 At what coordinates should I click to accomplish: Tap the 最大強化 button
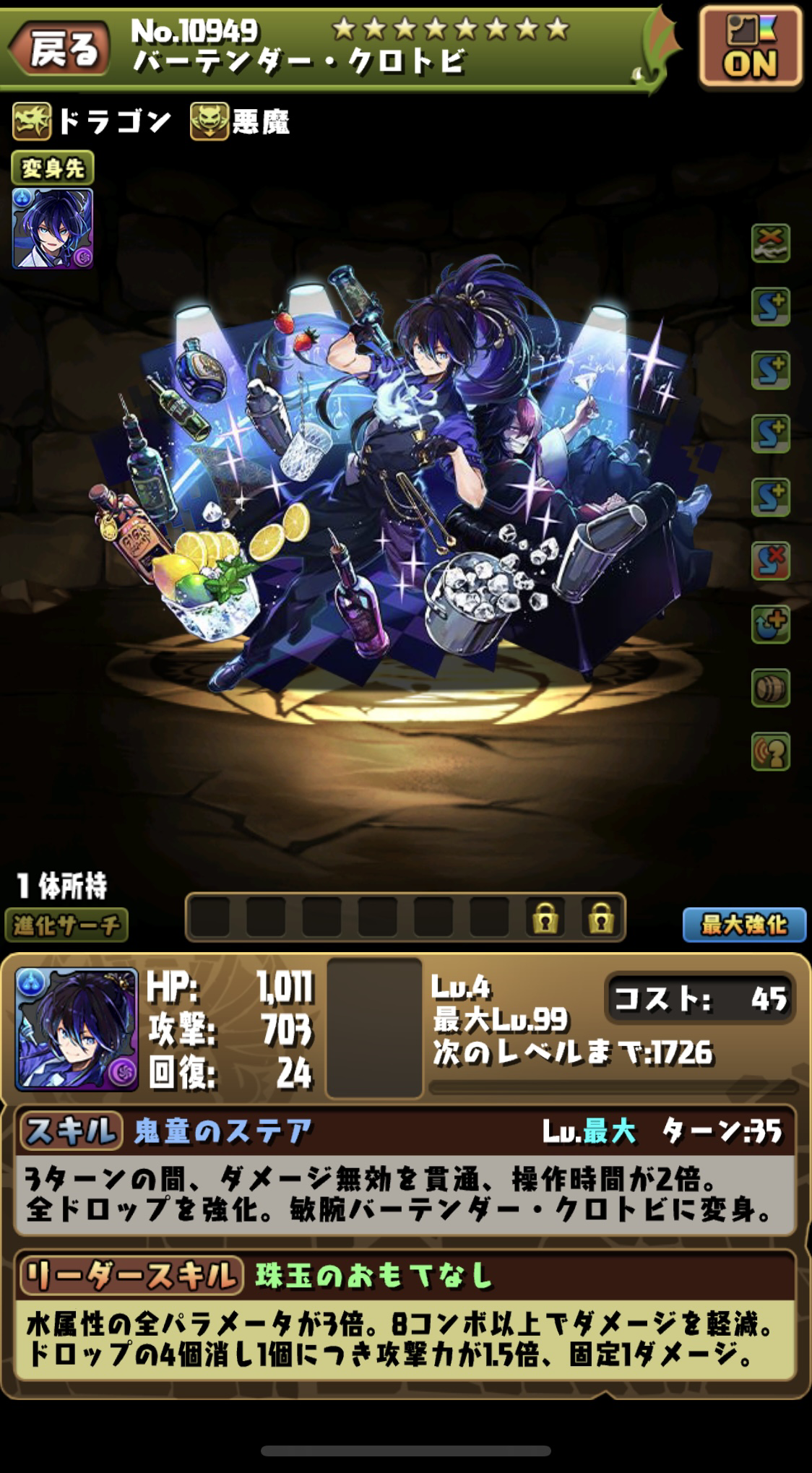tap(743, 925)
